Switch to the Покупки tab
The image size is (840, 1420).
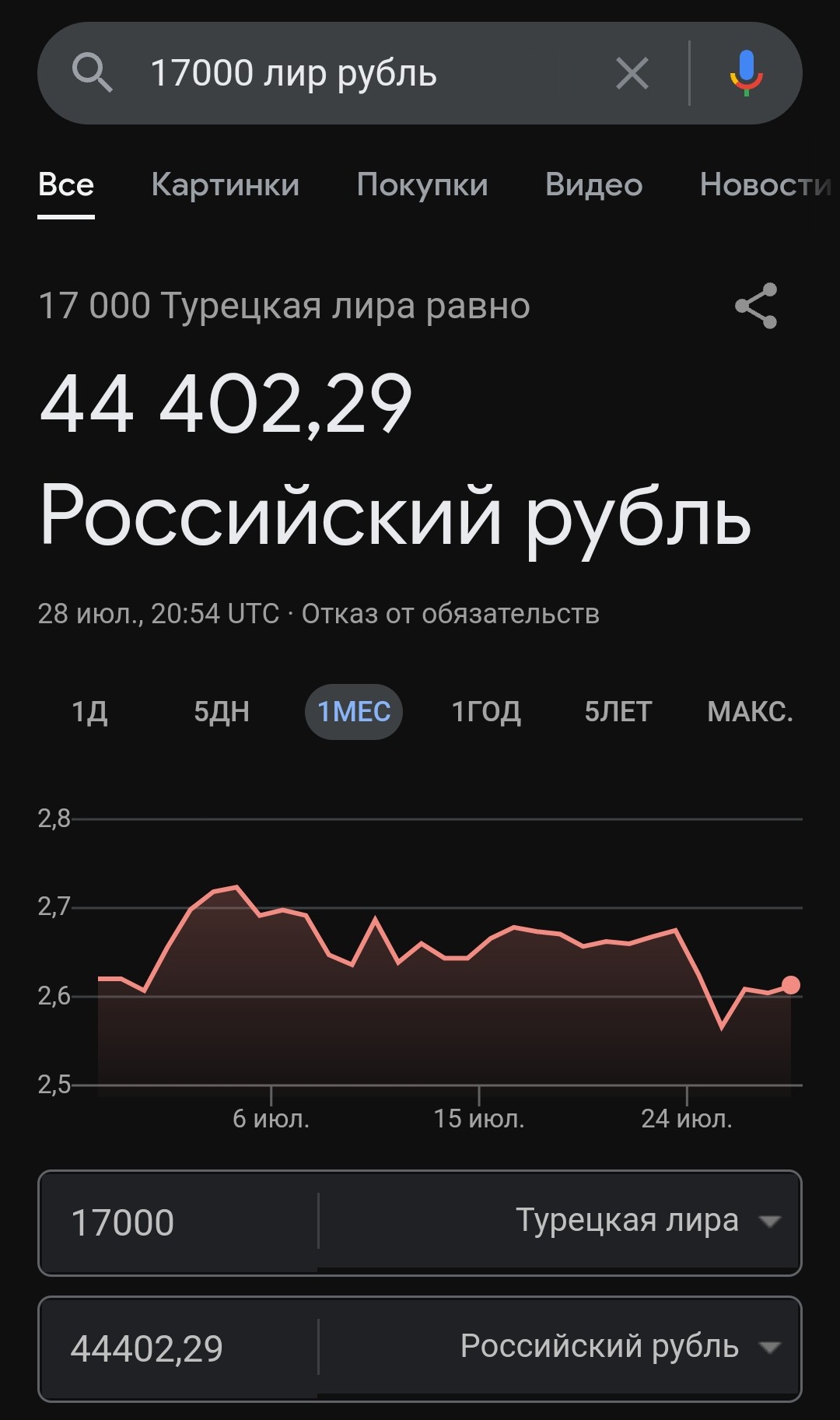(x=422, y=185)
